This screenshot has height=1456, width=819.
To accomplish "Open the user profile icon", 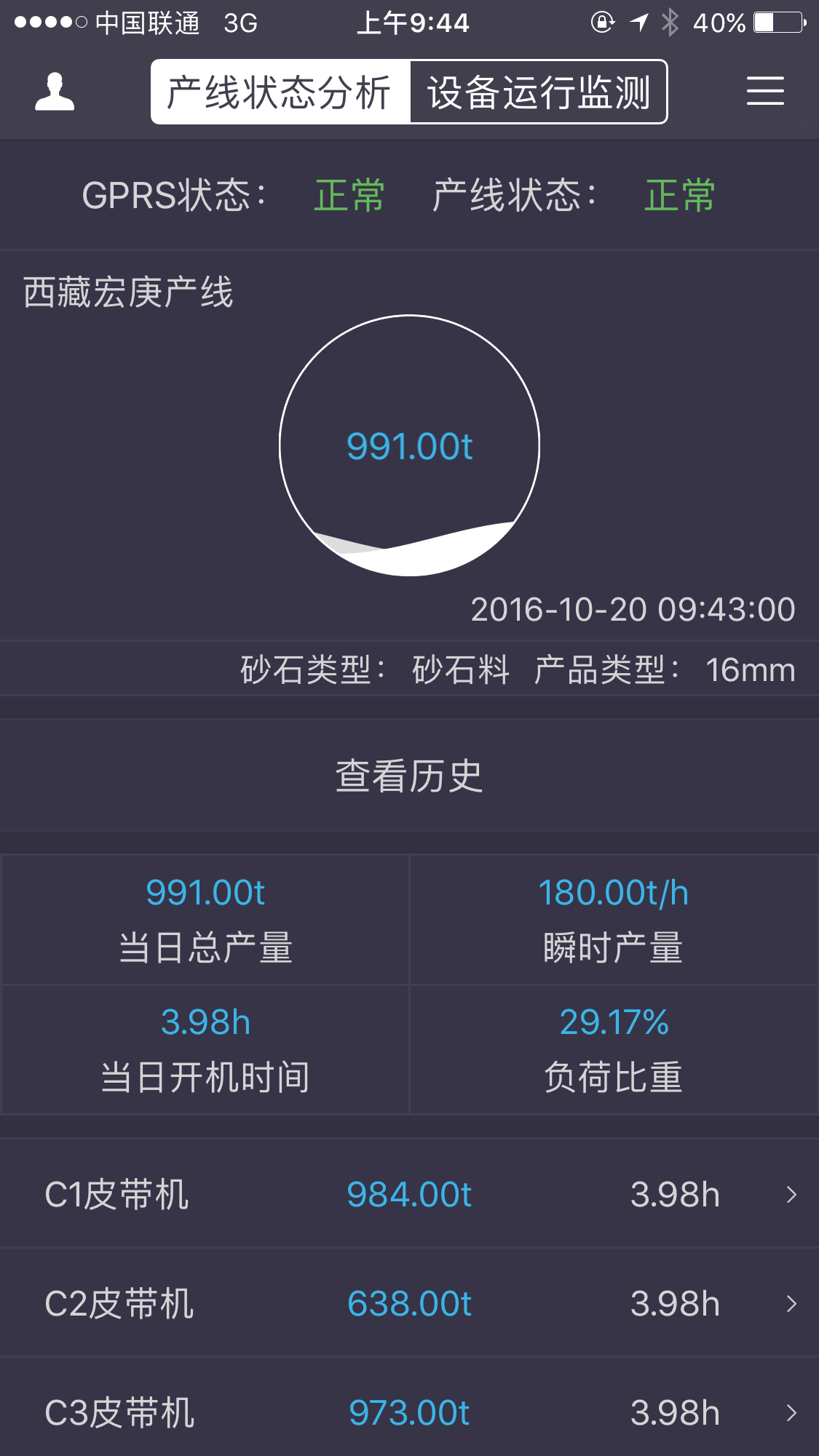I will click(55, 92).
